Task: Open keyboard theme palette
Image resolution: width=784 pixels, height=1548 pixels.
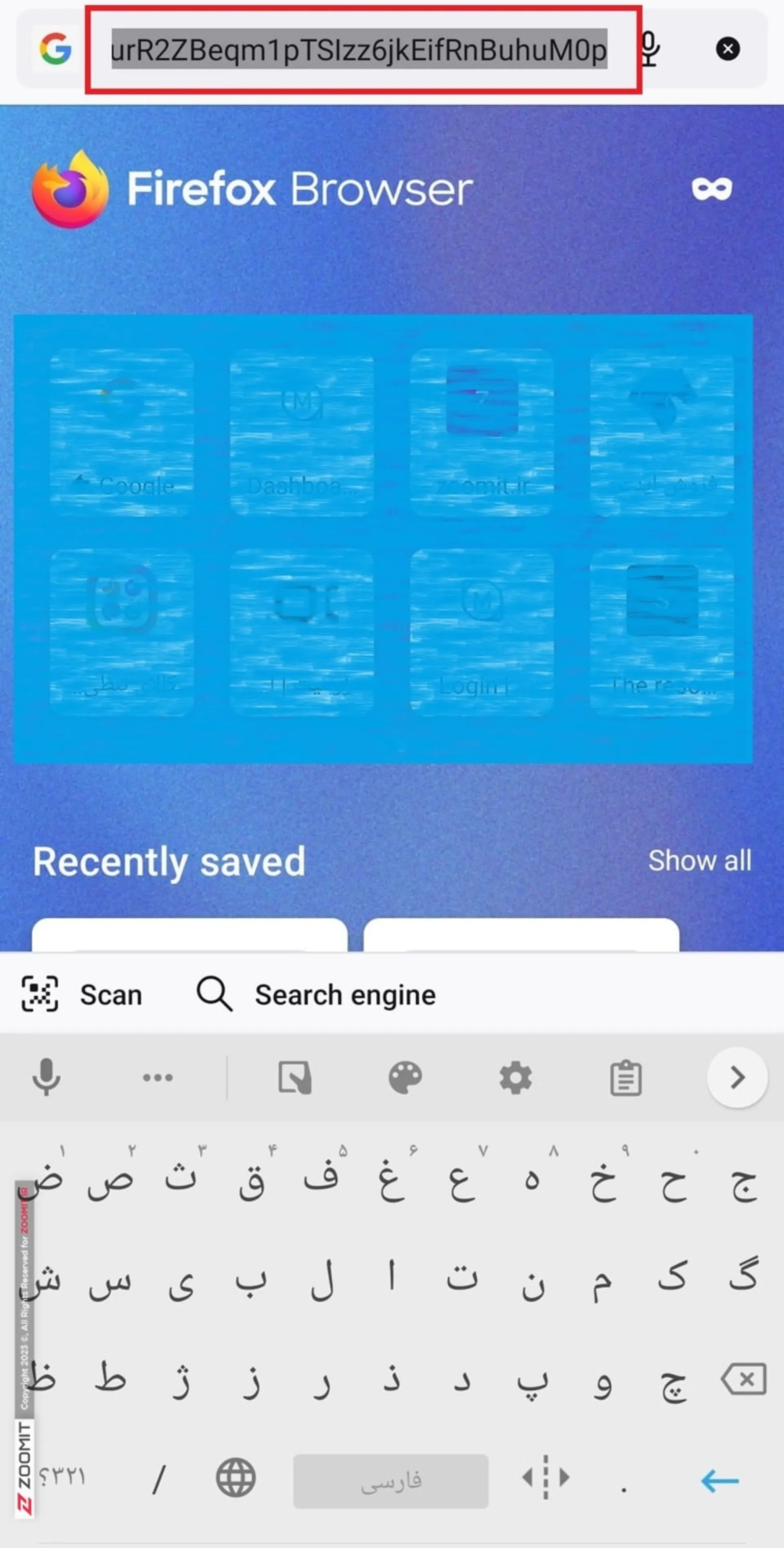Action: [x=405, y=1077]
